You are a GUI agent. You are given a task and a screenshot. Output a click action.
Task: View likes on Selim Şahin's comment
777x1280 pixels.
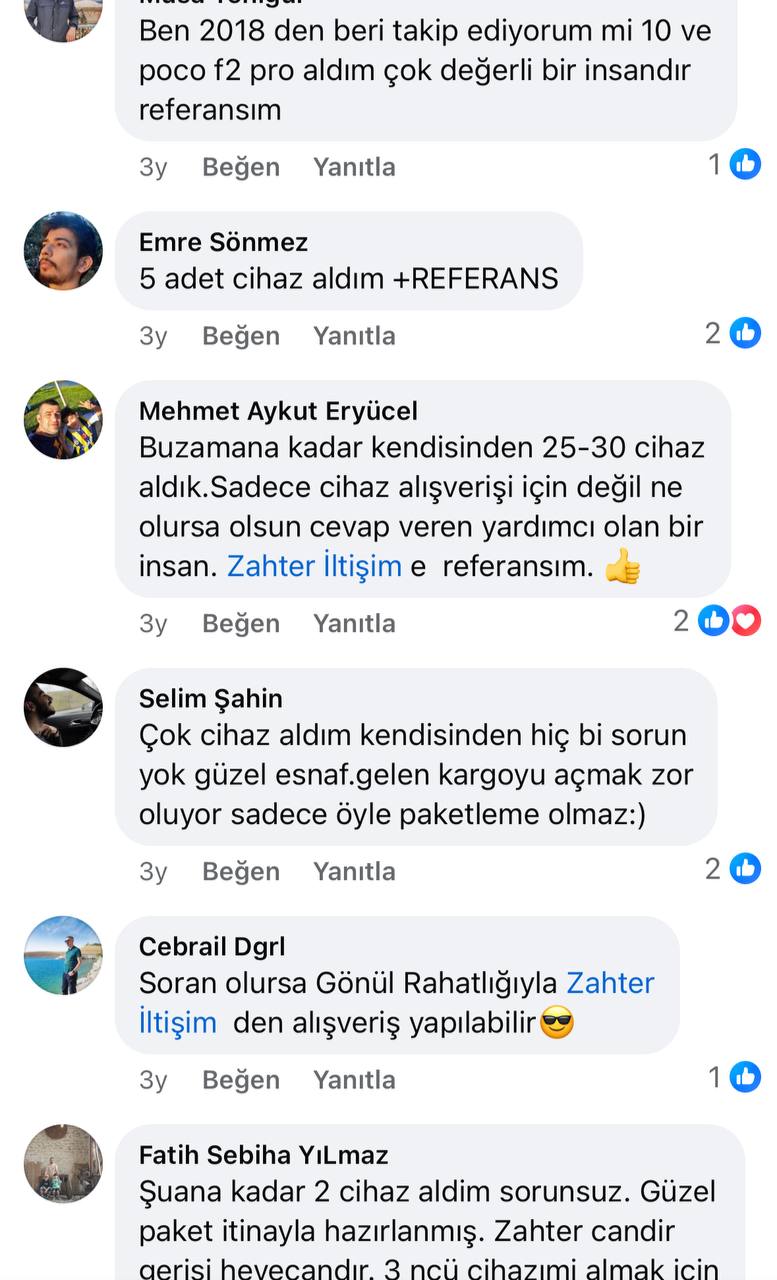pos(733,869)
